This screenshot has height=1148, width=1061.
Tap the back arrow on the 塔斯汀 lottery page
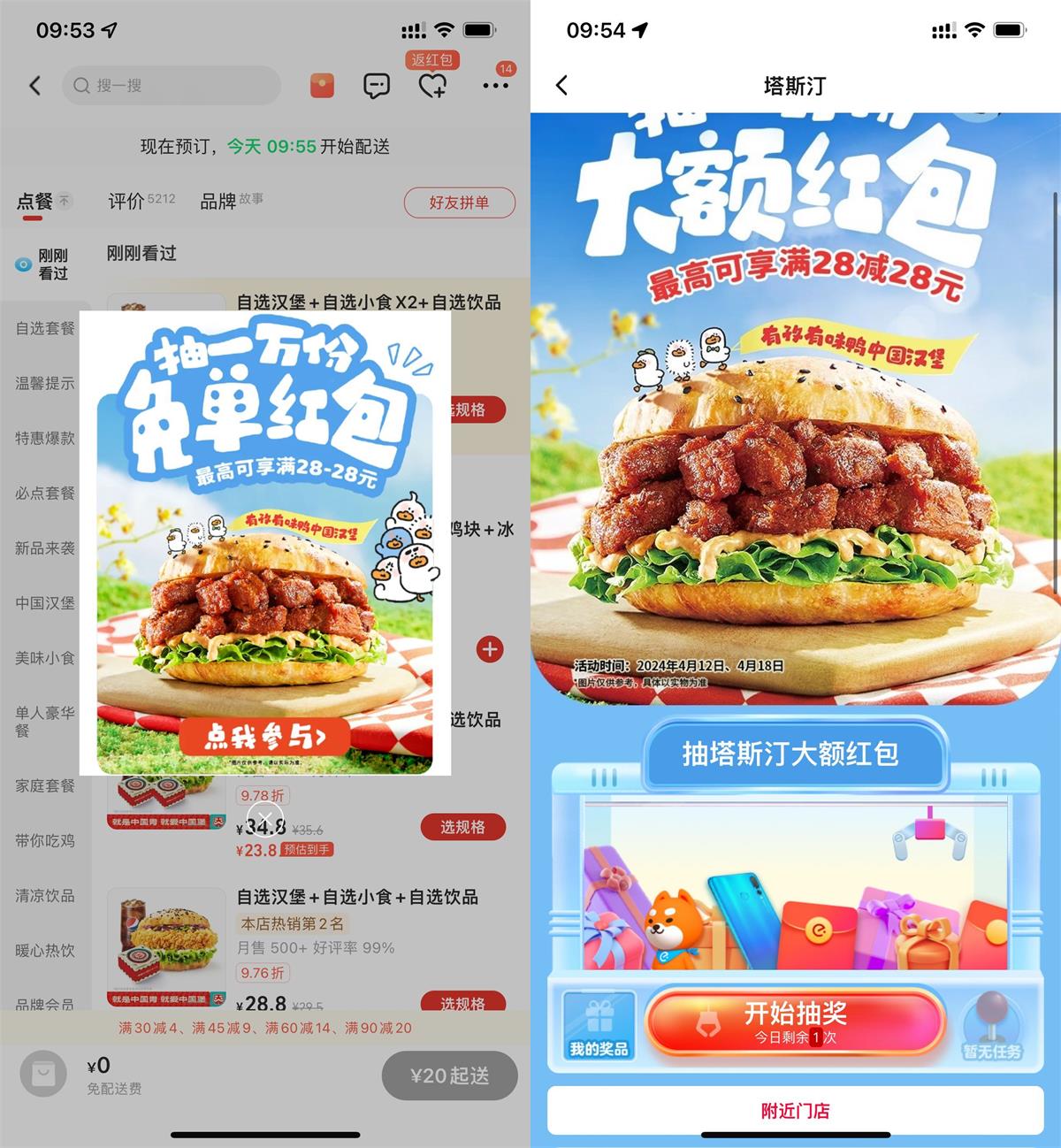pos(563,85)
